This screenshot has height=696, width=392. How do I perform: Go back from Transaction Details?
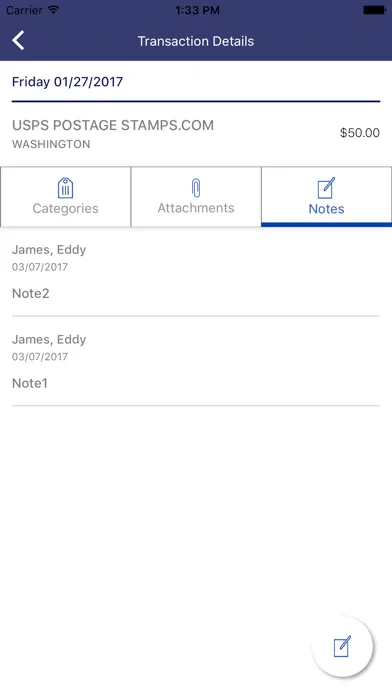point(18,40)
